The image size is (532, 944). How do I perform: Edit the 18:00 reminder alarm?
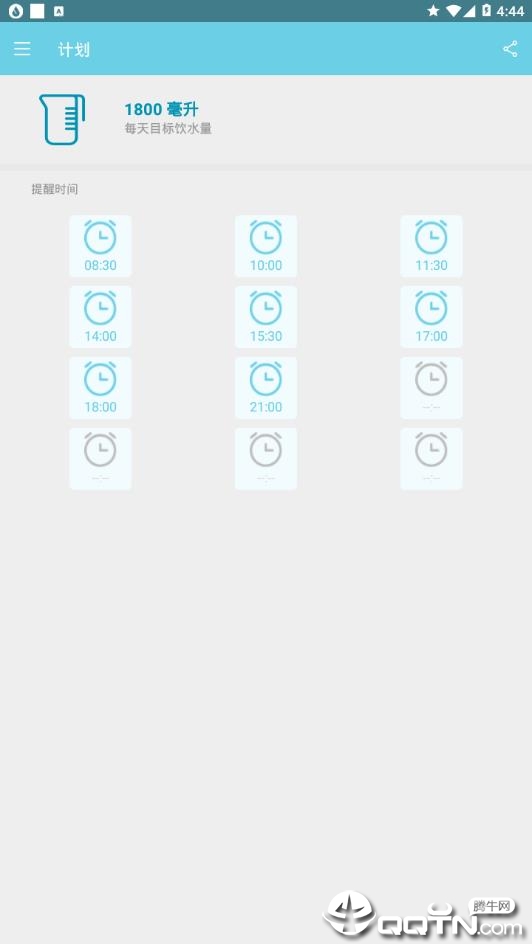tap(101, 388)
